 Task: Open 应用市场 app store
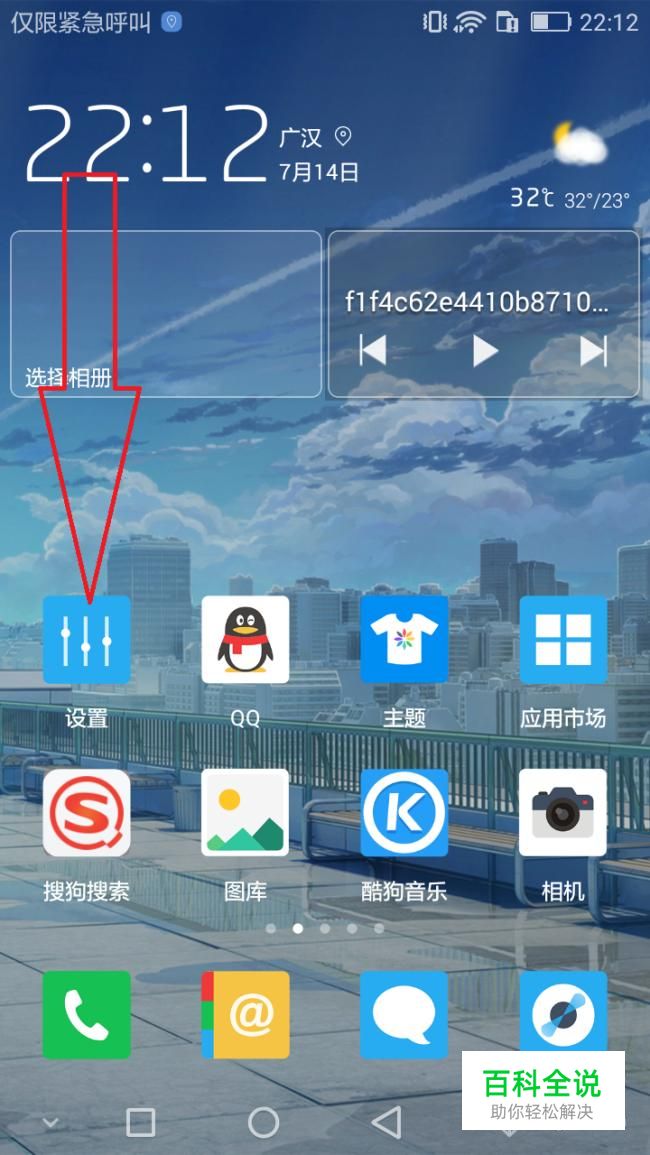click(562, 640)
